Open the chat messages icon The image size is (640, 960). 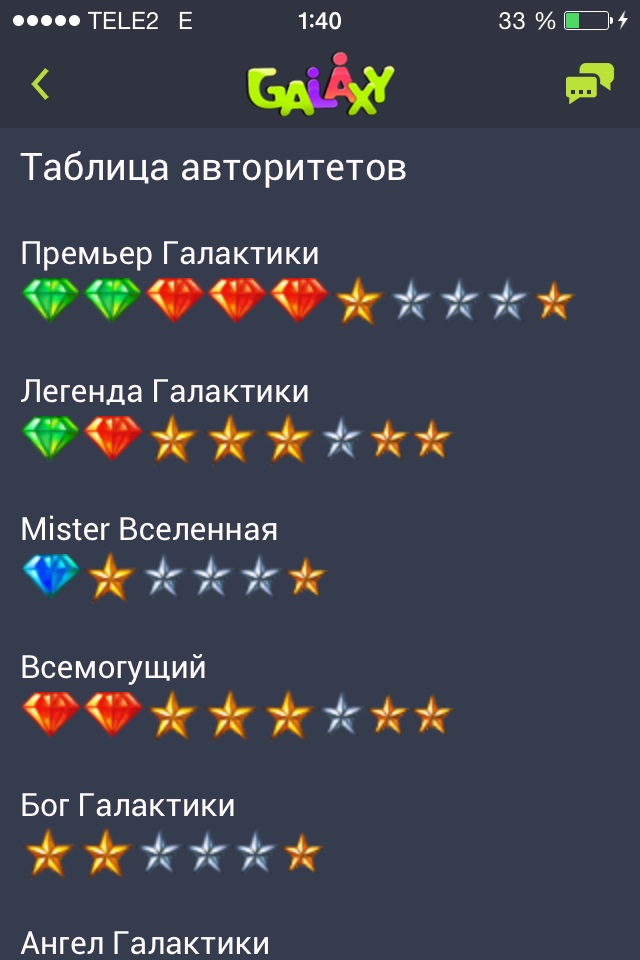[x=589, y=84]
